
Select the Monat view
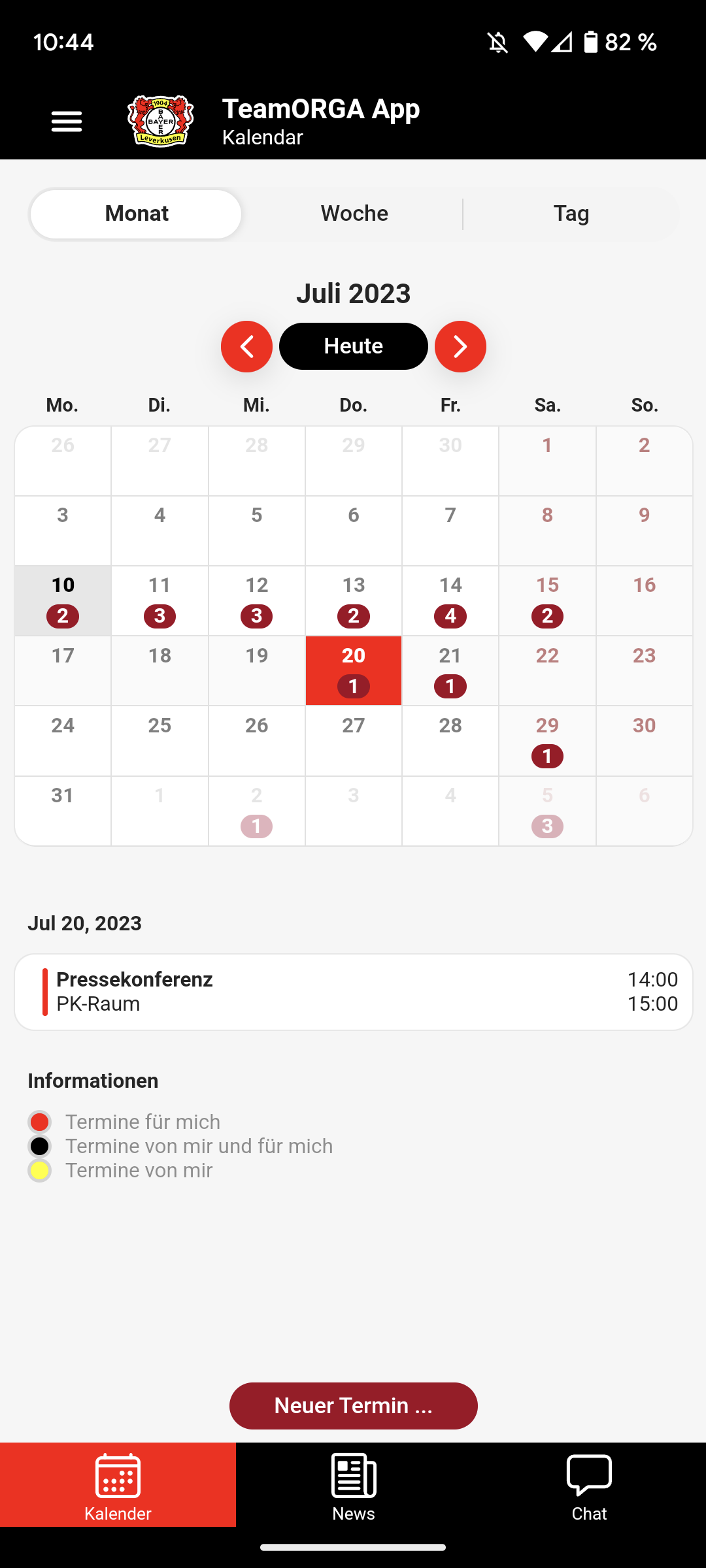[x=137, y=214]
